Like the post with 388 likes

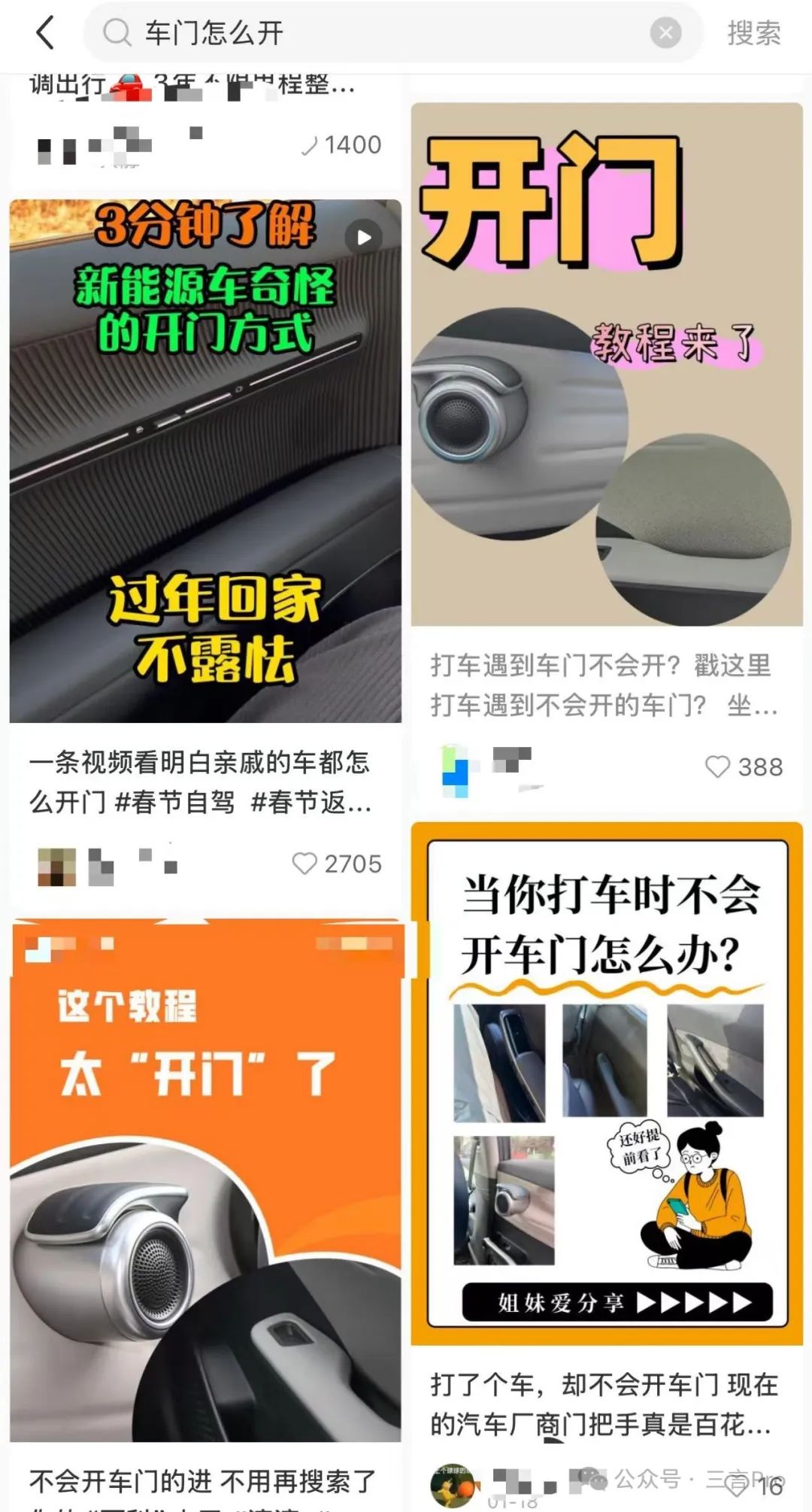[717, 767]
